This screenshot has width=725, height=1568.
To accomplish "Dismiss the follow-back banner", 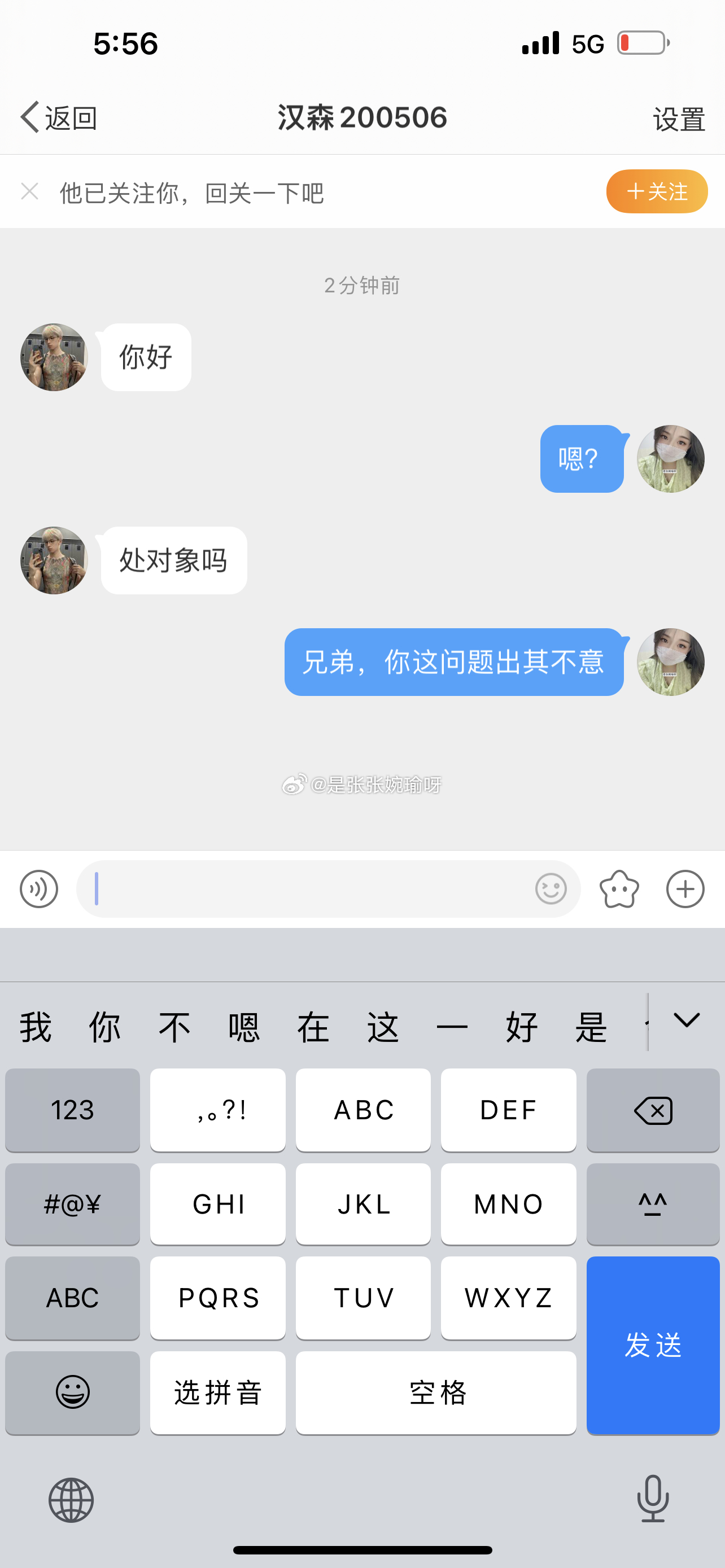I will (x=30, y=191).
